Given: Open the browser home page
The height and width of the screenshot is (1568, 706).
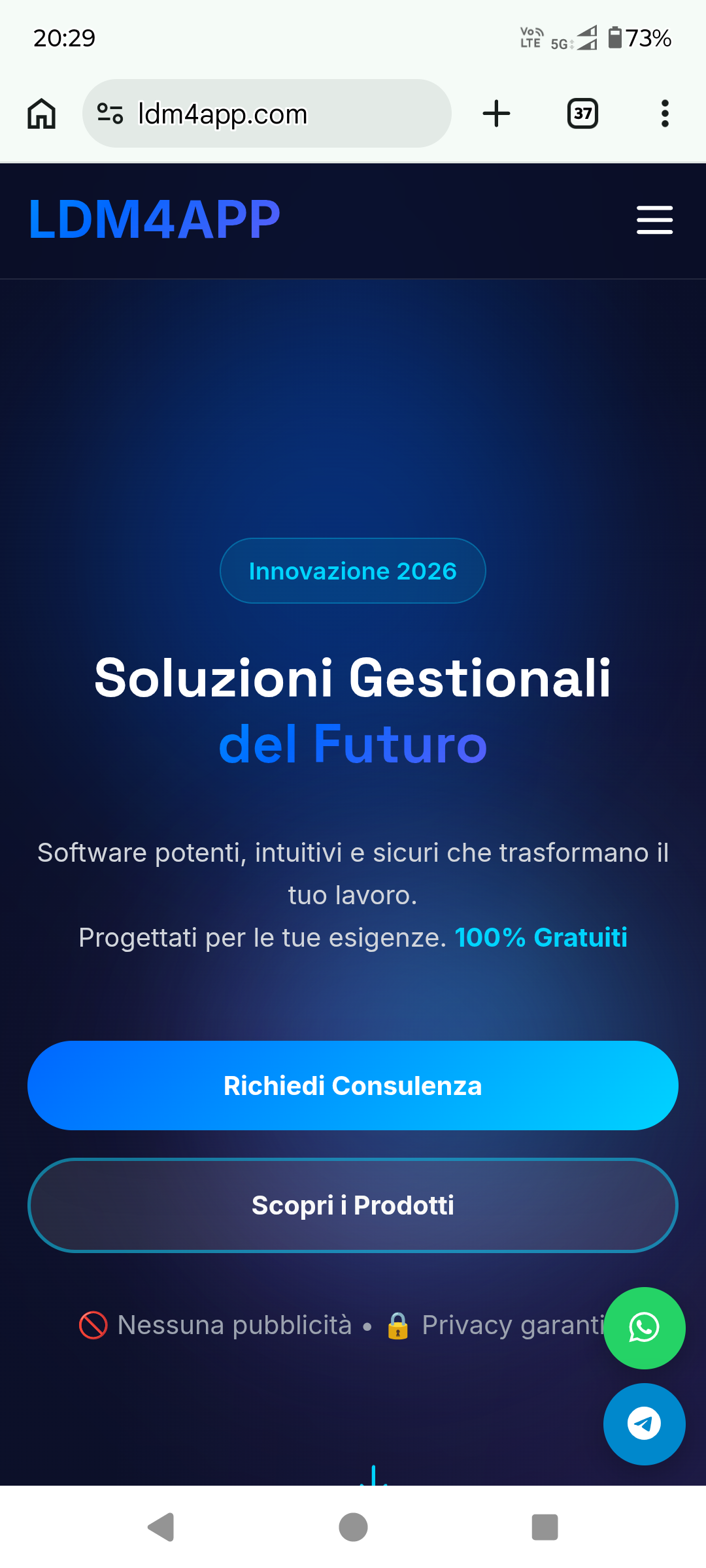Looking at the screenshot, I should click(x=41, y=114).
